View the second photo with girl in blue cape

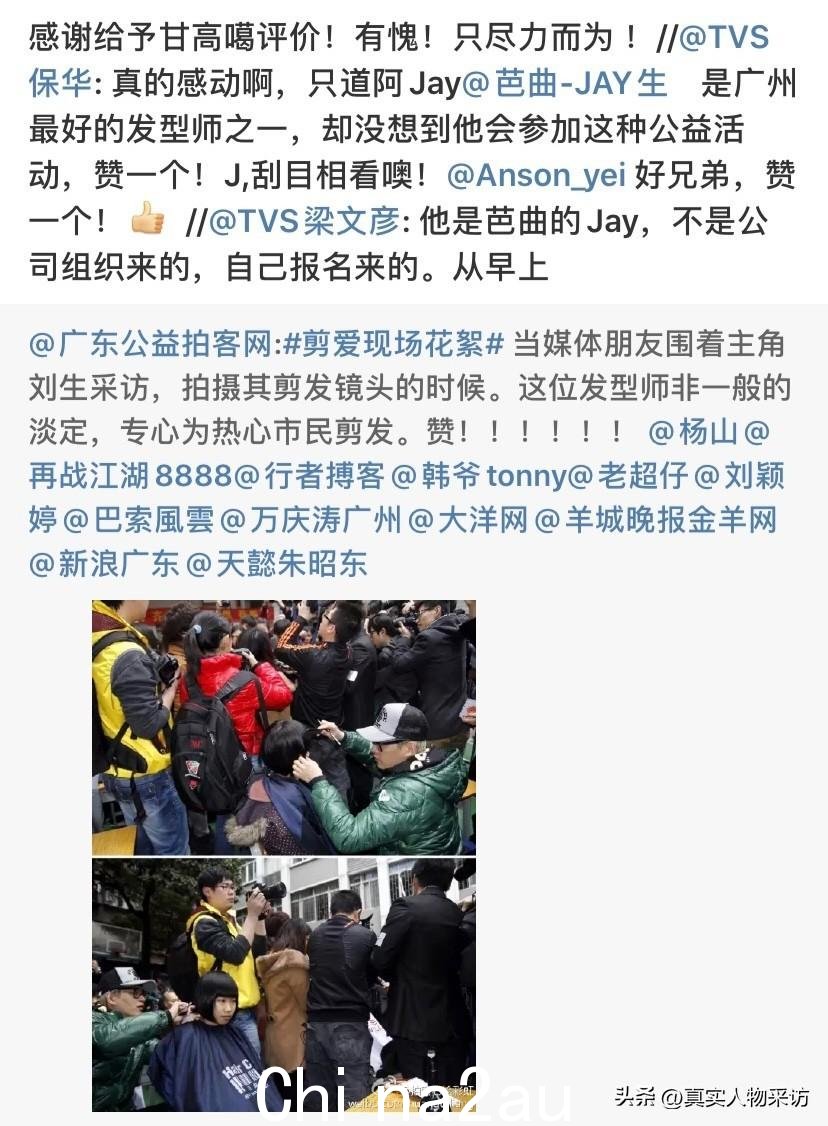(284, 984)
